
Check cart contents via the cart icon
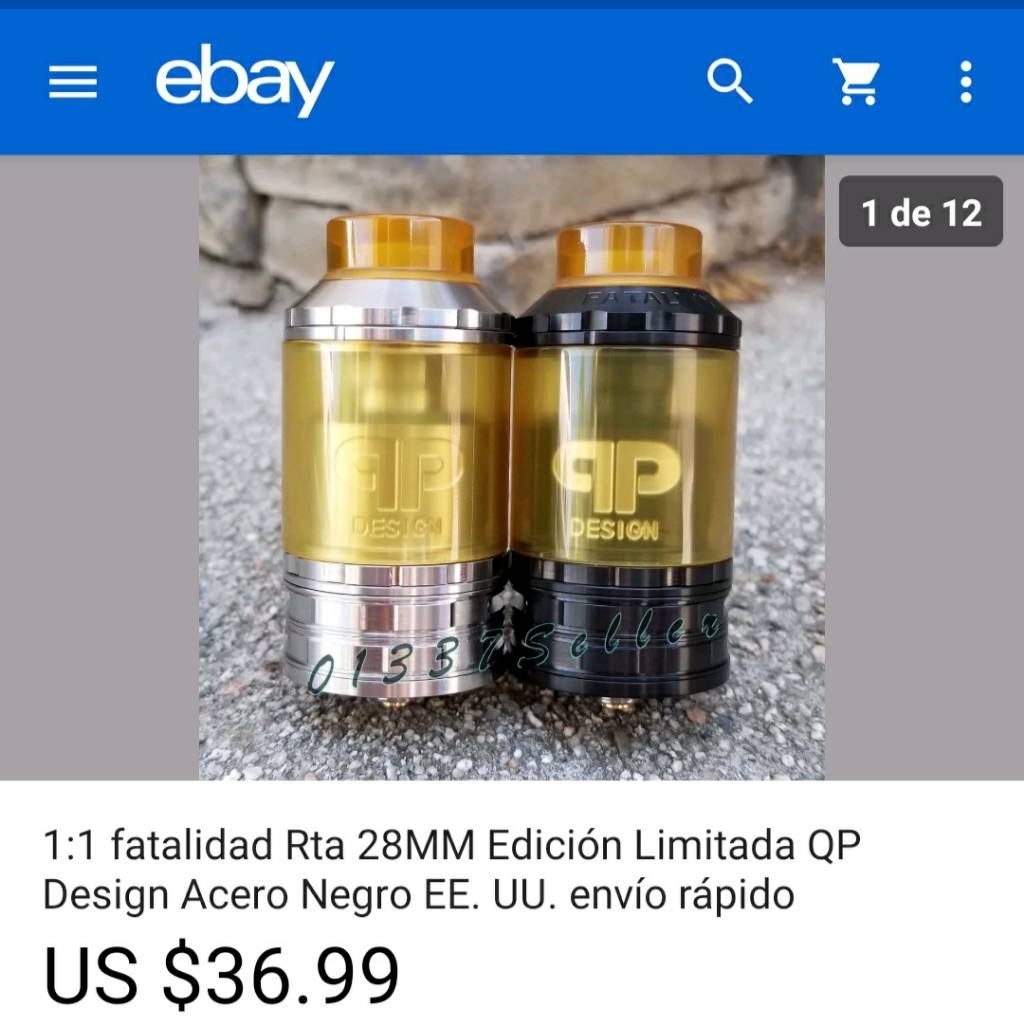858,82
